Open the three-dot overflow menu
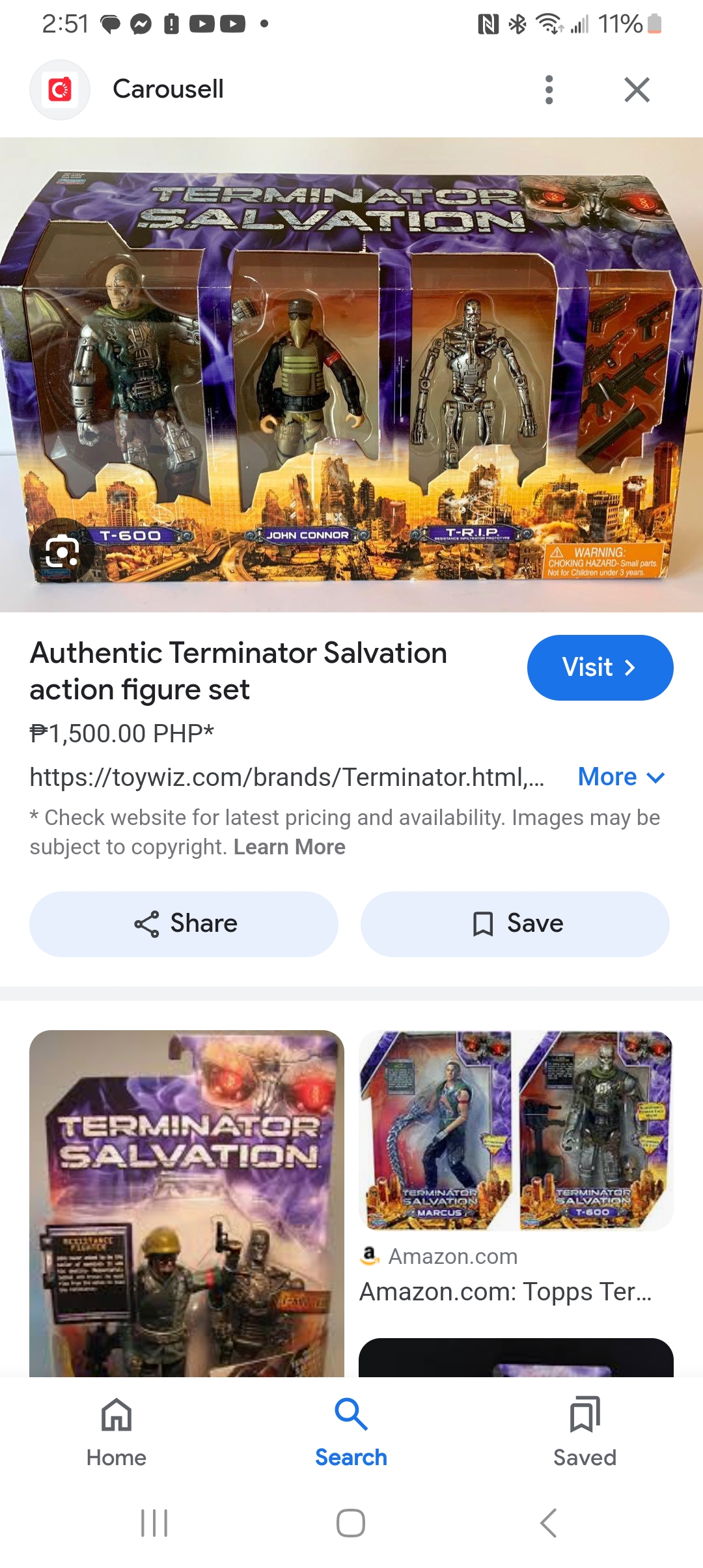 549,90
